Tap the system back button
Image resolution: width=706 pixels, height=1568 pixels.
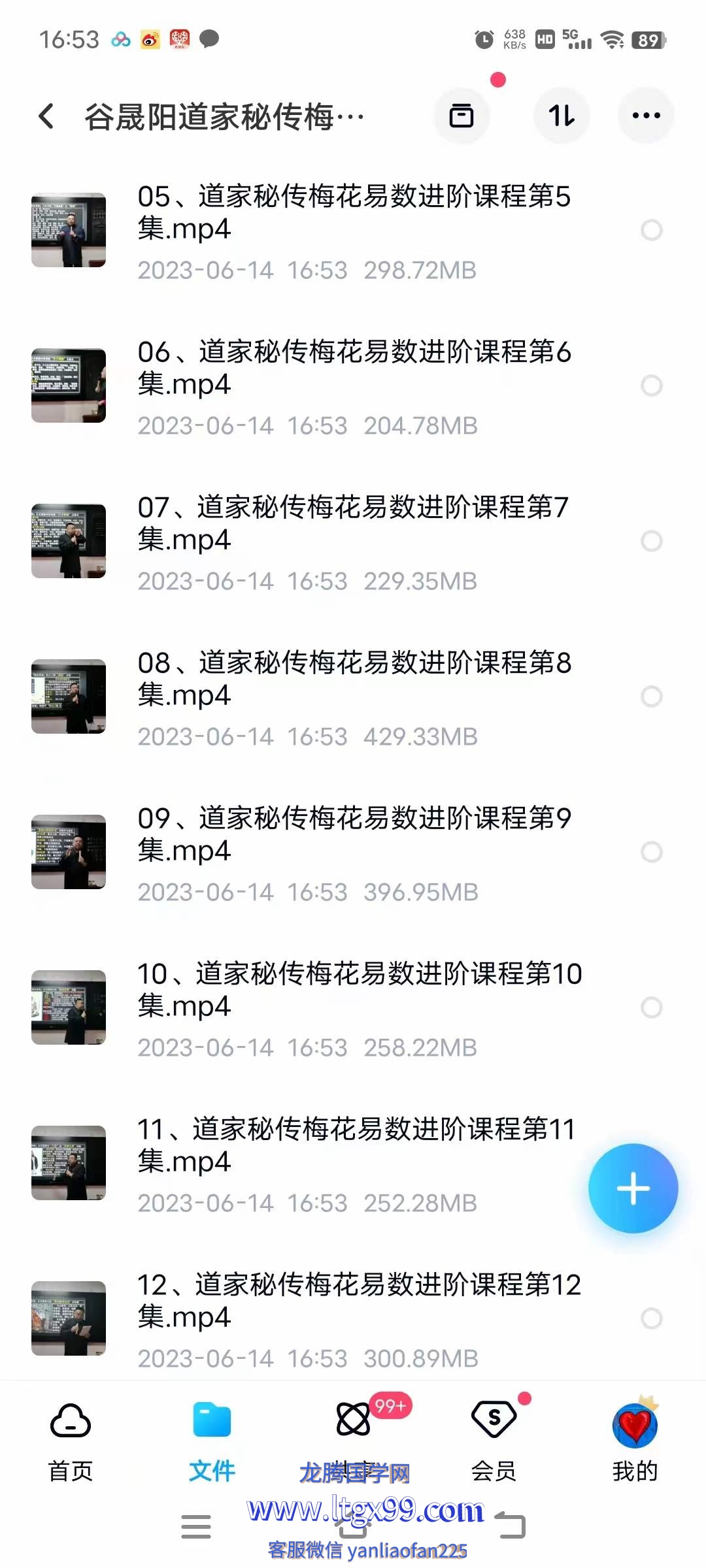coord(511,1526)
